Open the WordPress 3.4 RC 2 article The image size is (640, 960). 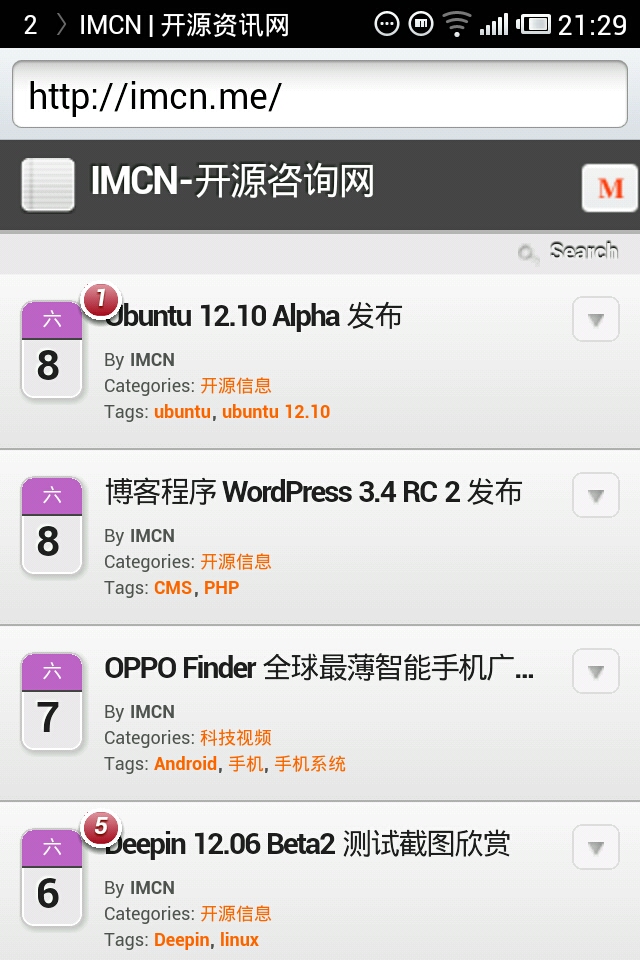click(313, 492)
